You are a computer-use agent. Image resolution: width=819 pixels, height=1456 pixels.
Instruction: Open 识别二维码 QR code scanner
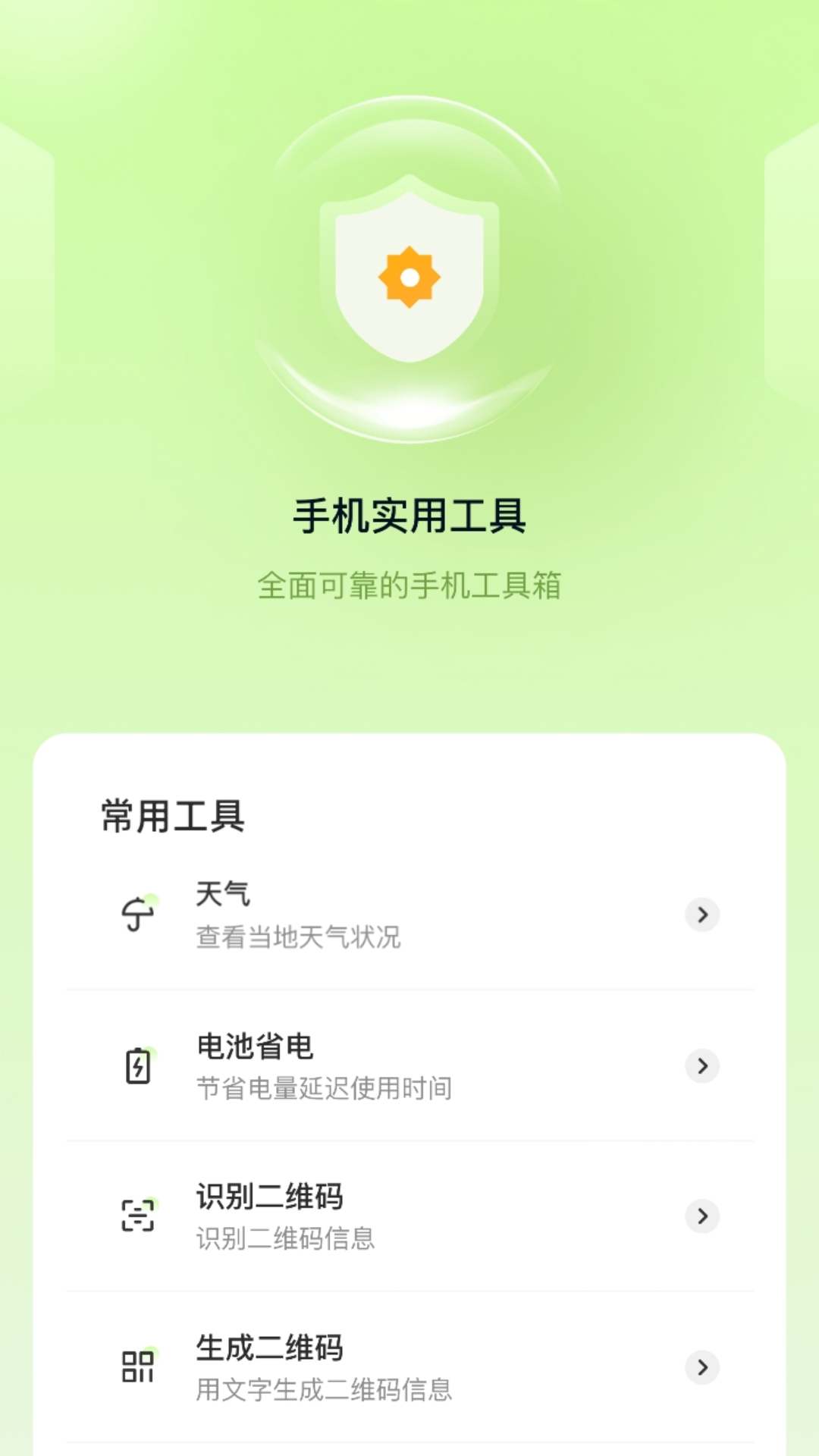[409, 1216]
